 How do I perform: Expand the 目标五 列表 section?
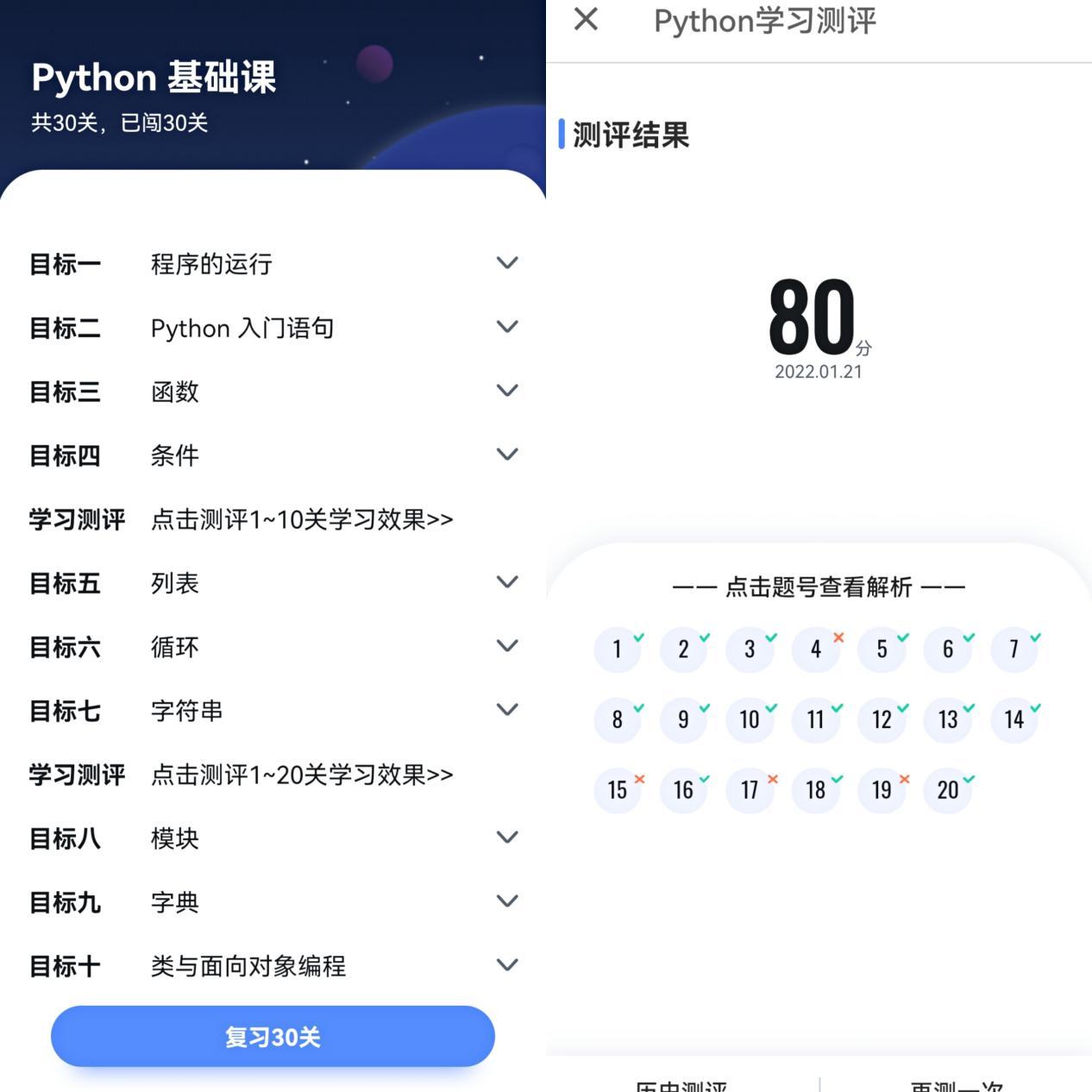point(507,582)
